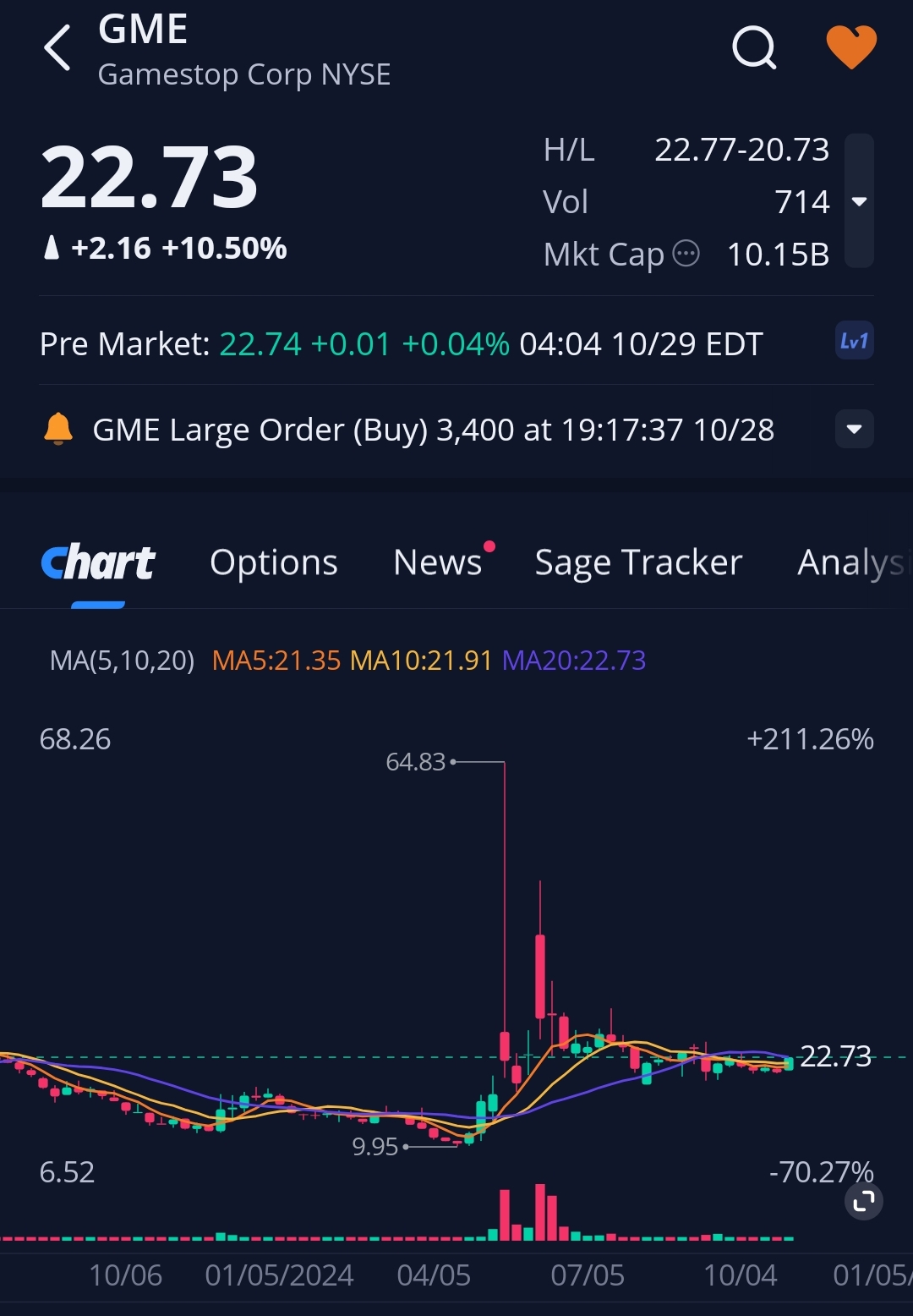Viewport: 913px width, 1316px height.
Task: Switch to the News tab
Action: (438, 563)
